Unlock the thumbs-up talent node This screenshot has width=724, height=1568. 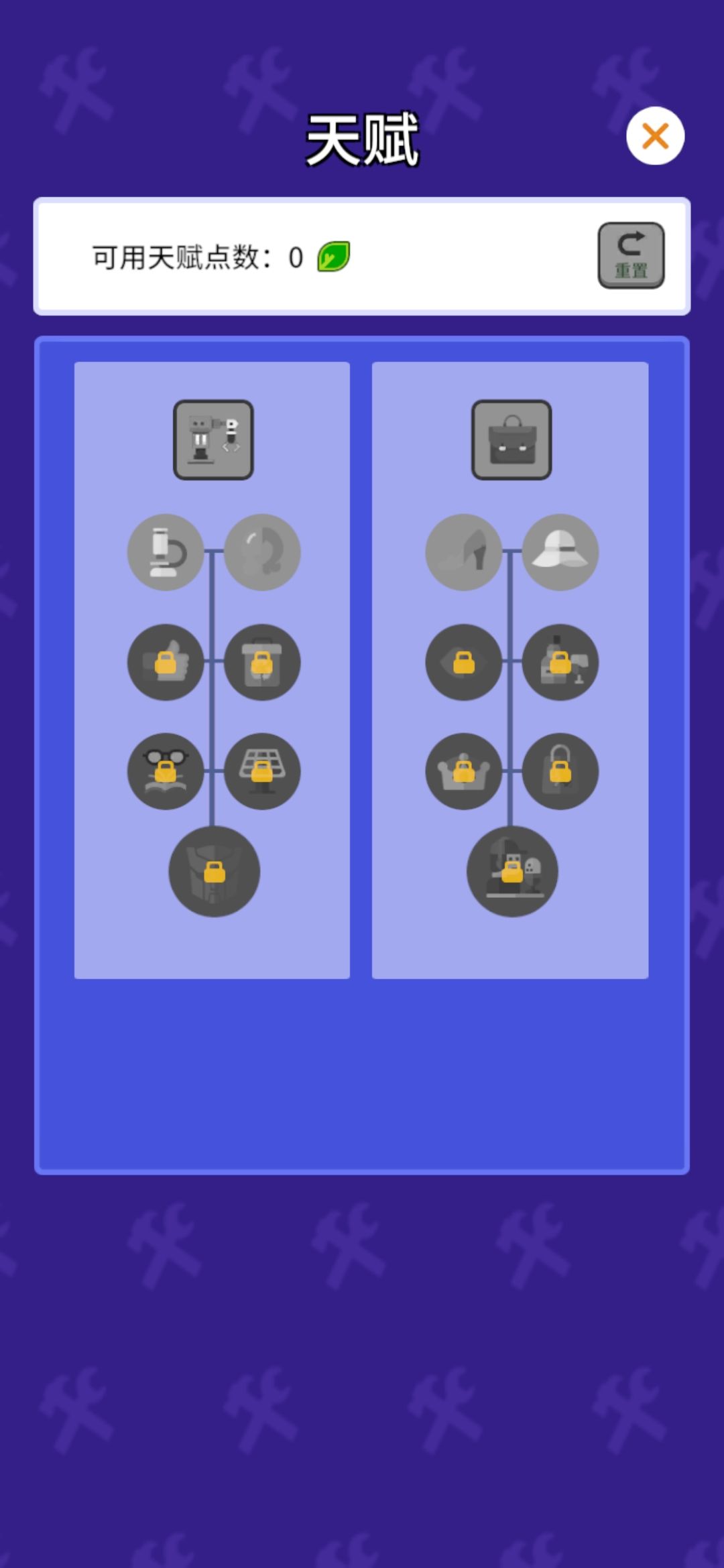(165, 662)
